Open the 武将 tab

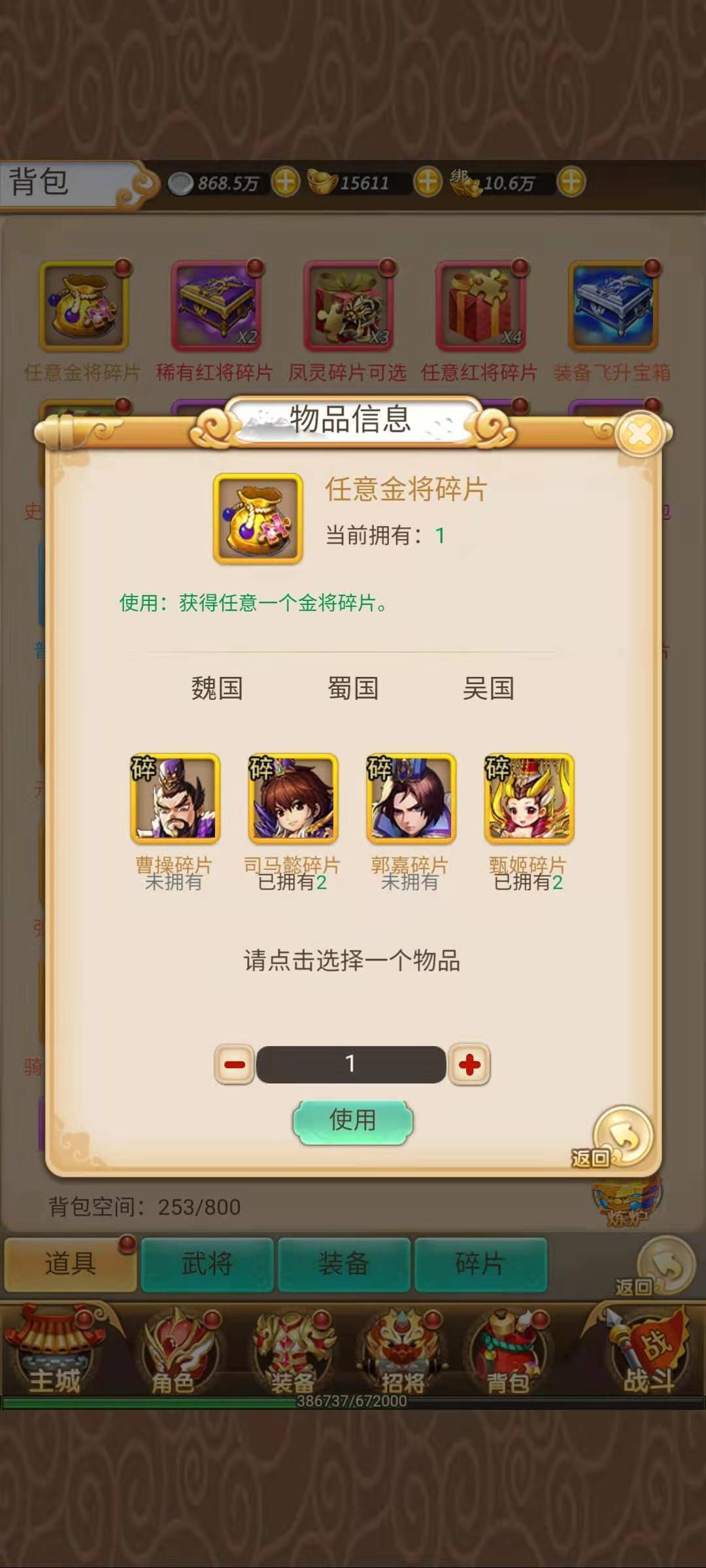[207, 1264]
